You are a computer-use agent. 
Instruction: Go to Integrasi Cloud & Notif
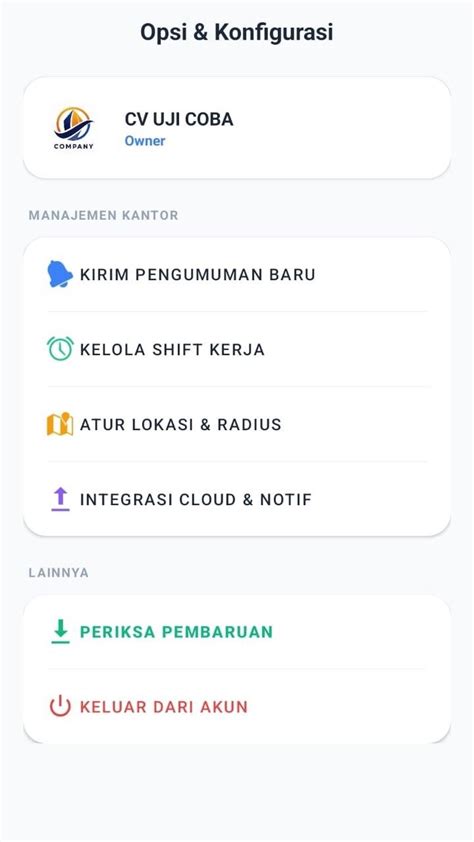(x=237, y=499)
